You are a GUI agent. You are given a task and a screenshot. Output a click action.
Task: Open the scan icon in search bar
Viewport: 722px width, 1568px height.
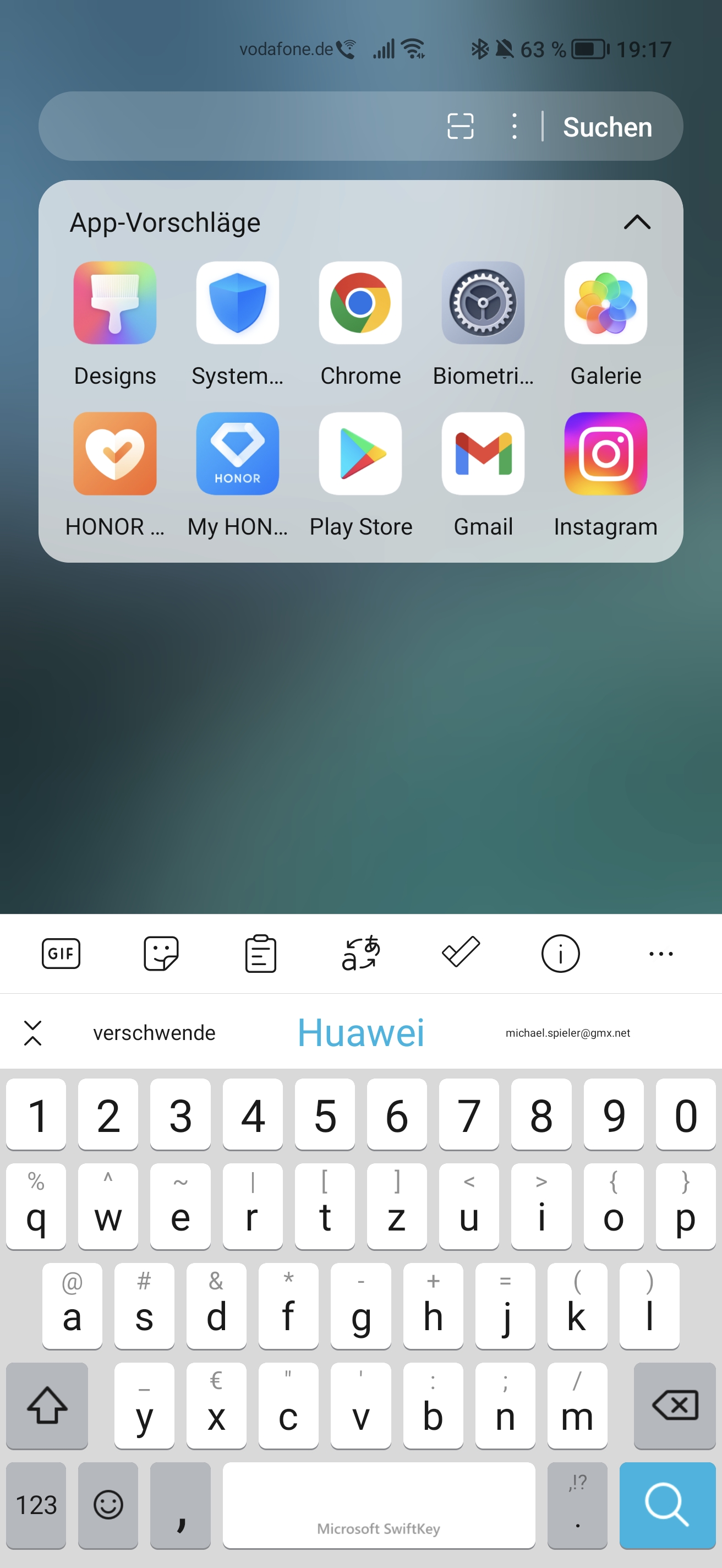pos(461,127)
